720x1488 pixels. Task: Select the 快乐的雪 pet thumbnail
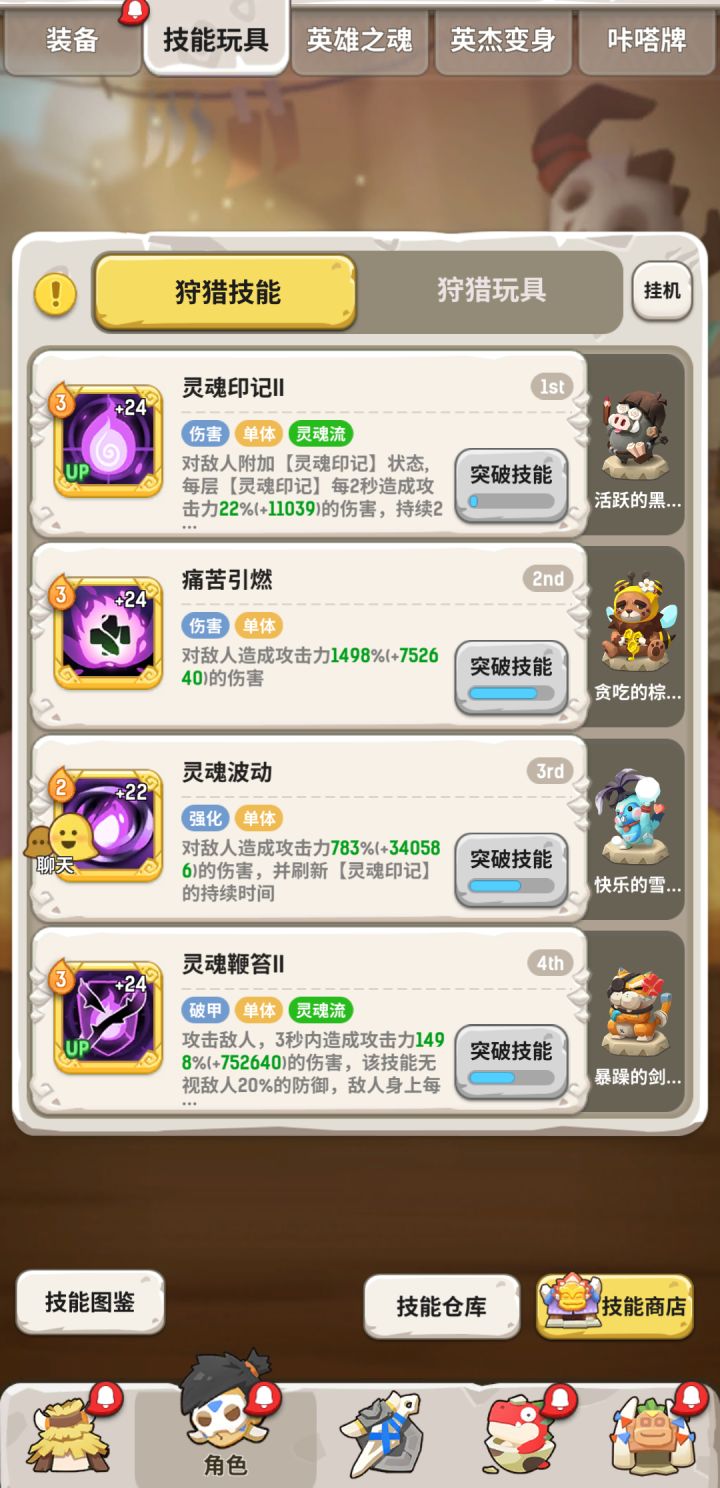pyautogui.click(x=637, y=820)
